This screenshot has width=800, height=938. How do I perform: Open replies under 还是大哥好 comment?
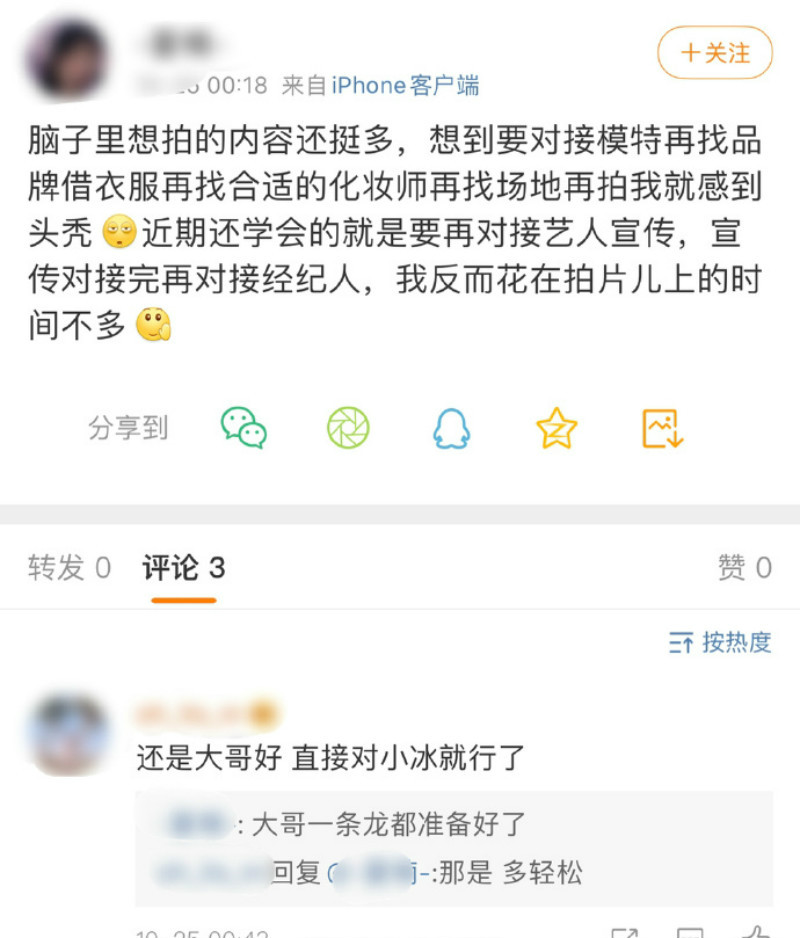(454, 849)
